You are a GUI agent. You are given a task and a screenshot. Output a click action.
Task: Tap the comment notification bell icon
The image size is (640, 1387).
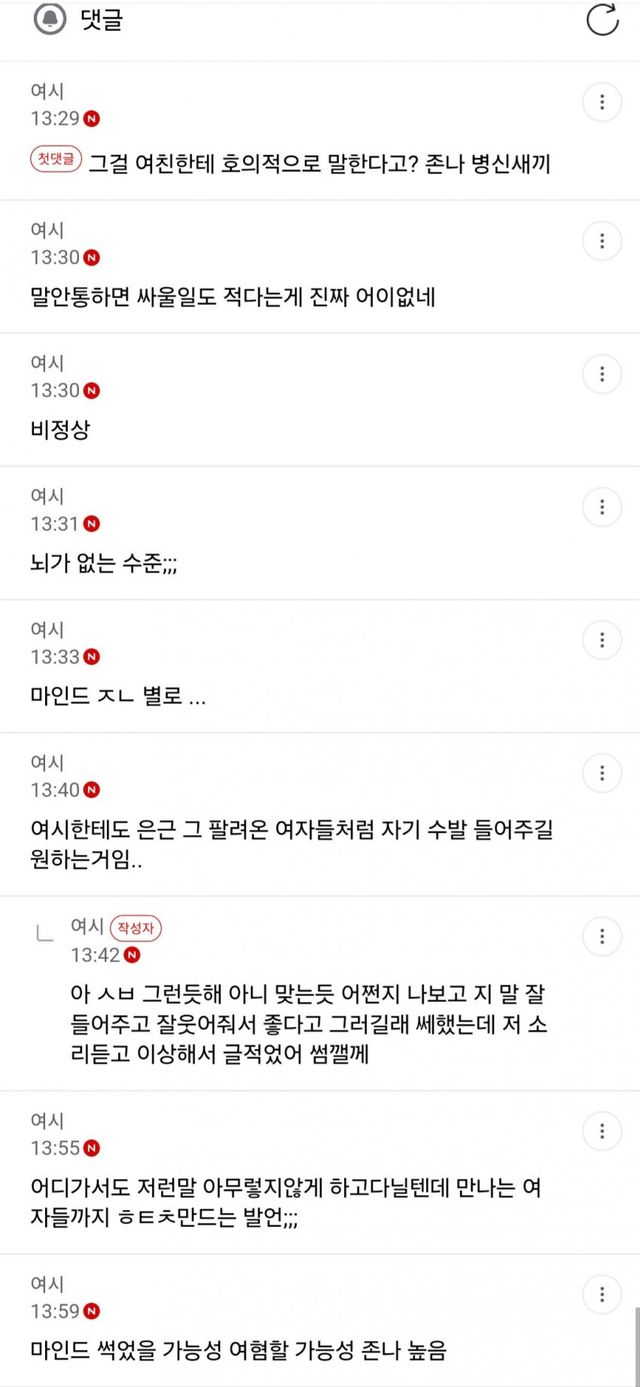point(47,19)
